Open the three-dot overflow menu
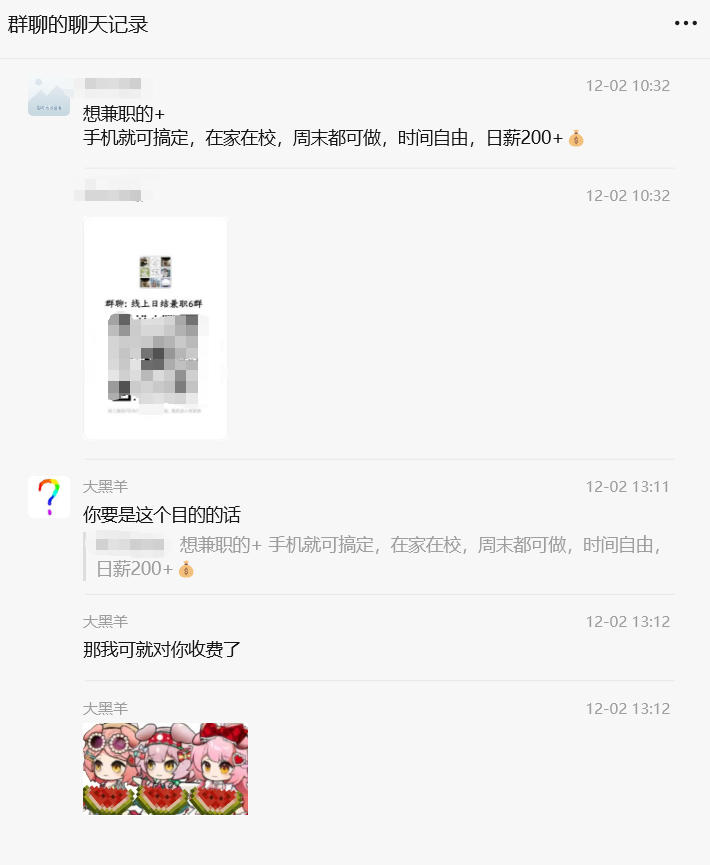 [685, 23]
